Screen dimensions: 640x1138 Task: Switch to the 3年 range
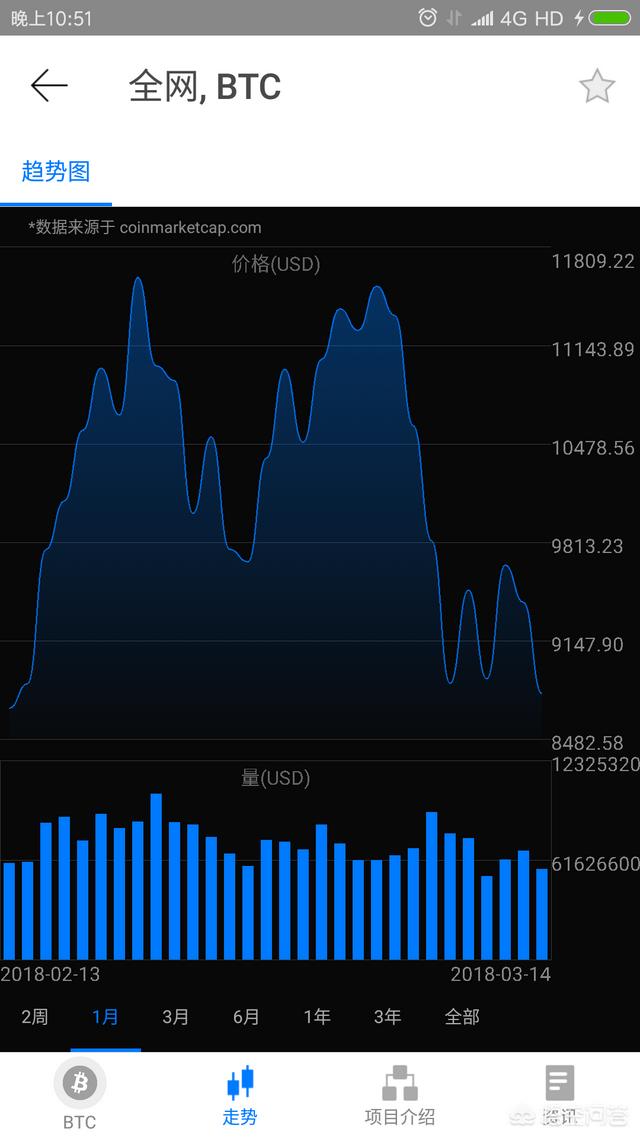pos(387,1017)
